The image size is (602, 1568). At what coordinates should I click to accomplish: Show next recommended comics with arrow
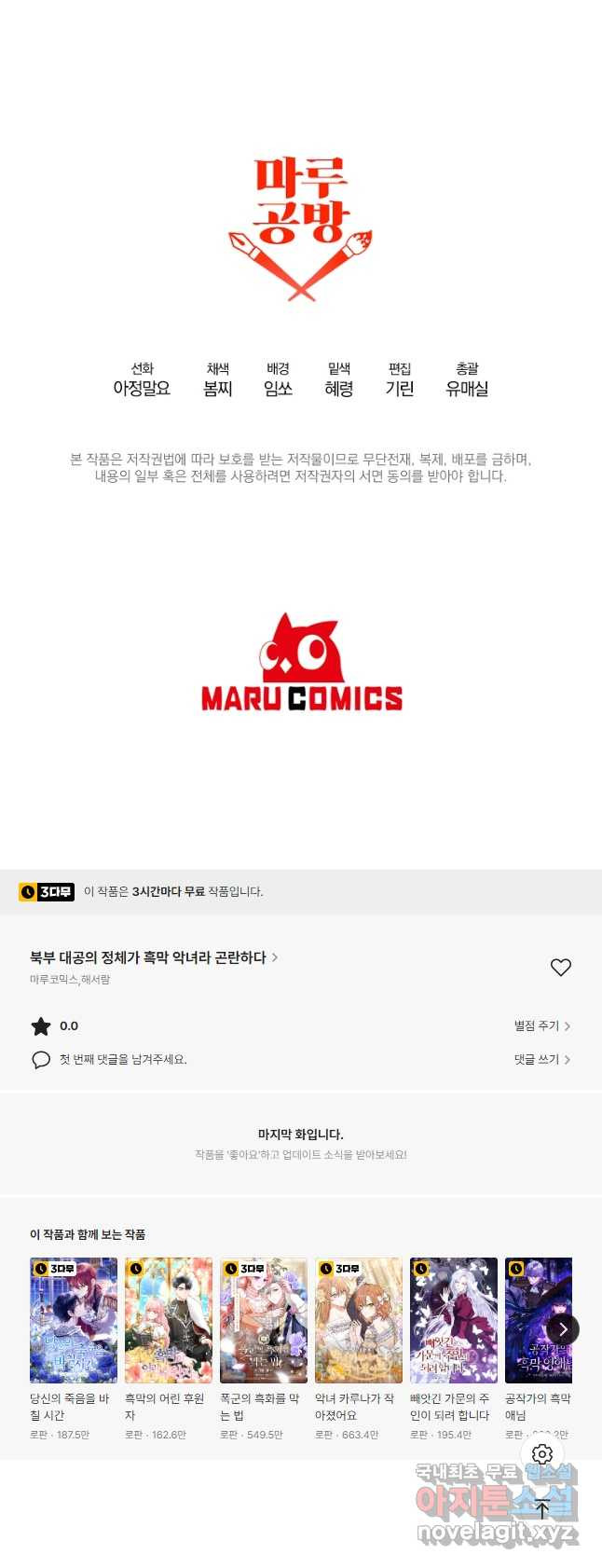point(563,1329)
